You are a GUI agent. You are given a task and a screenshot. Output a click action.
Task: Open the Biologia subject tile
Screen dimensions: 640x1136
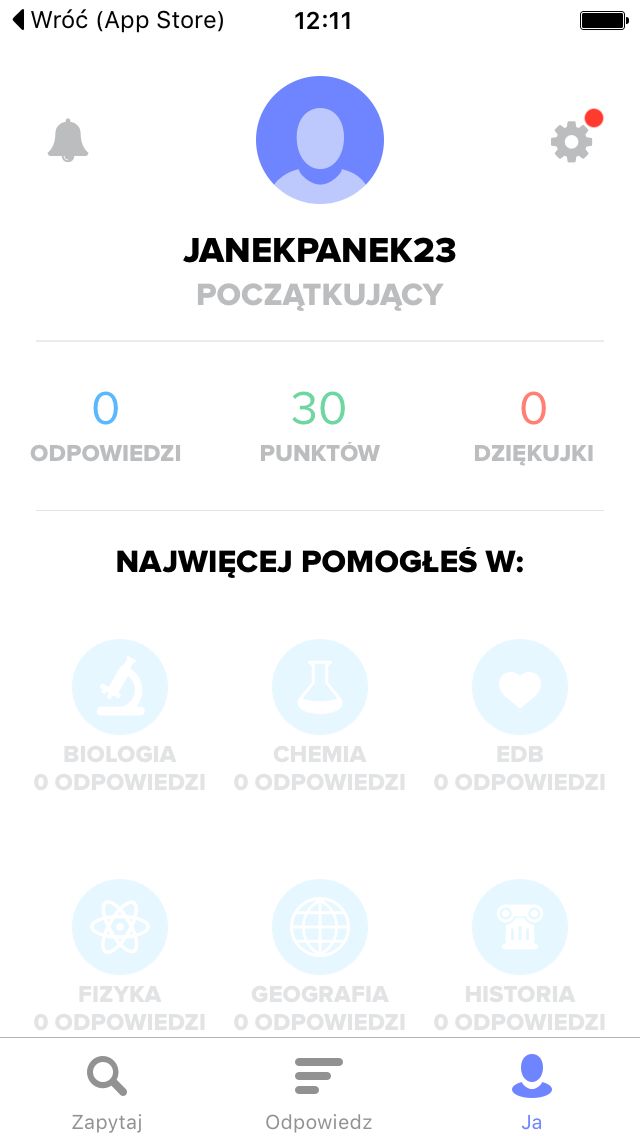point(120,716)
